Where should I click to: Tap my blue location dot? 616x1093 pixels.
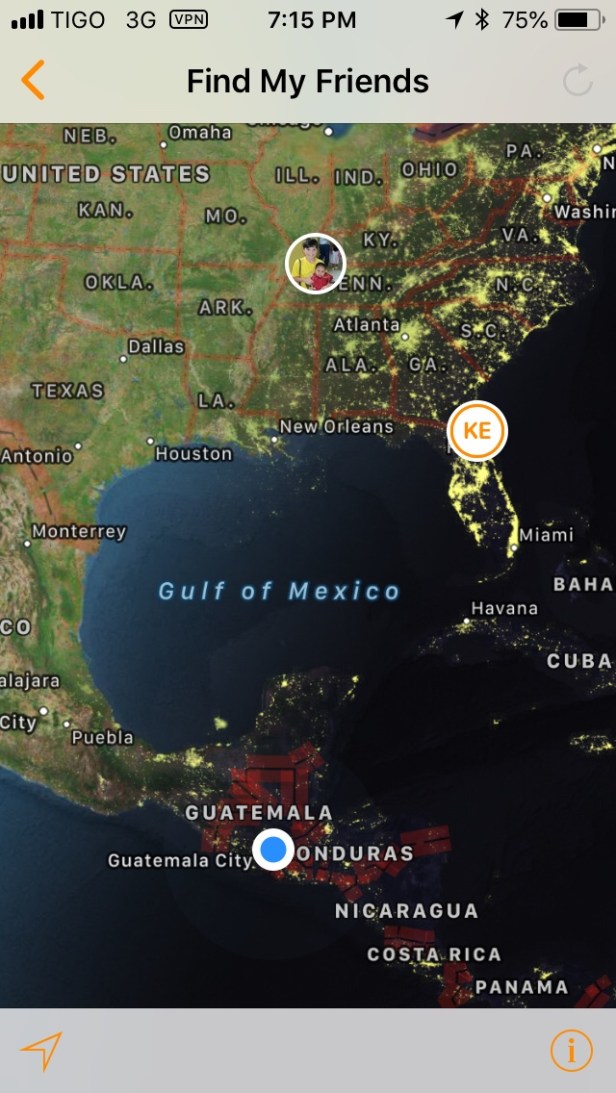tap(272, 849)
